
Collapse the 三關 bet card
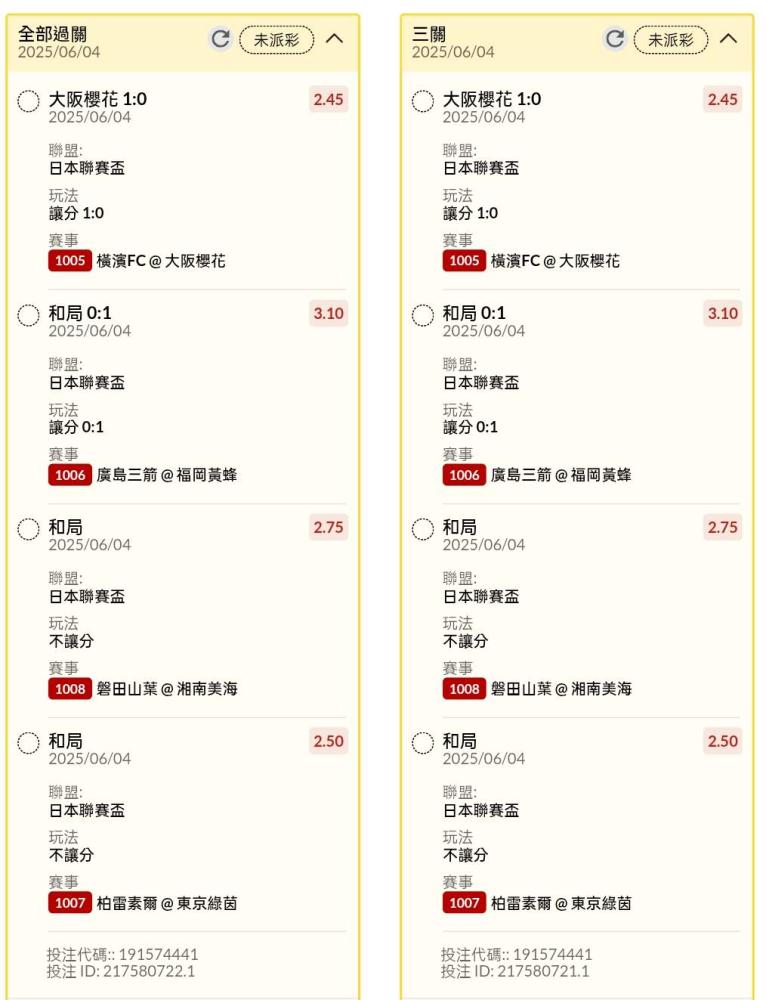(x=728, y=39)
